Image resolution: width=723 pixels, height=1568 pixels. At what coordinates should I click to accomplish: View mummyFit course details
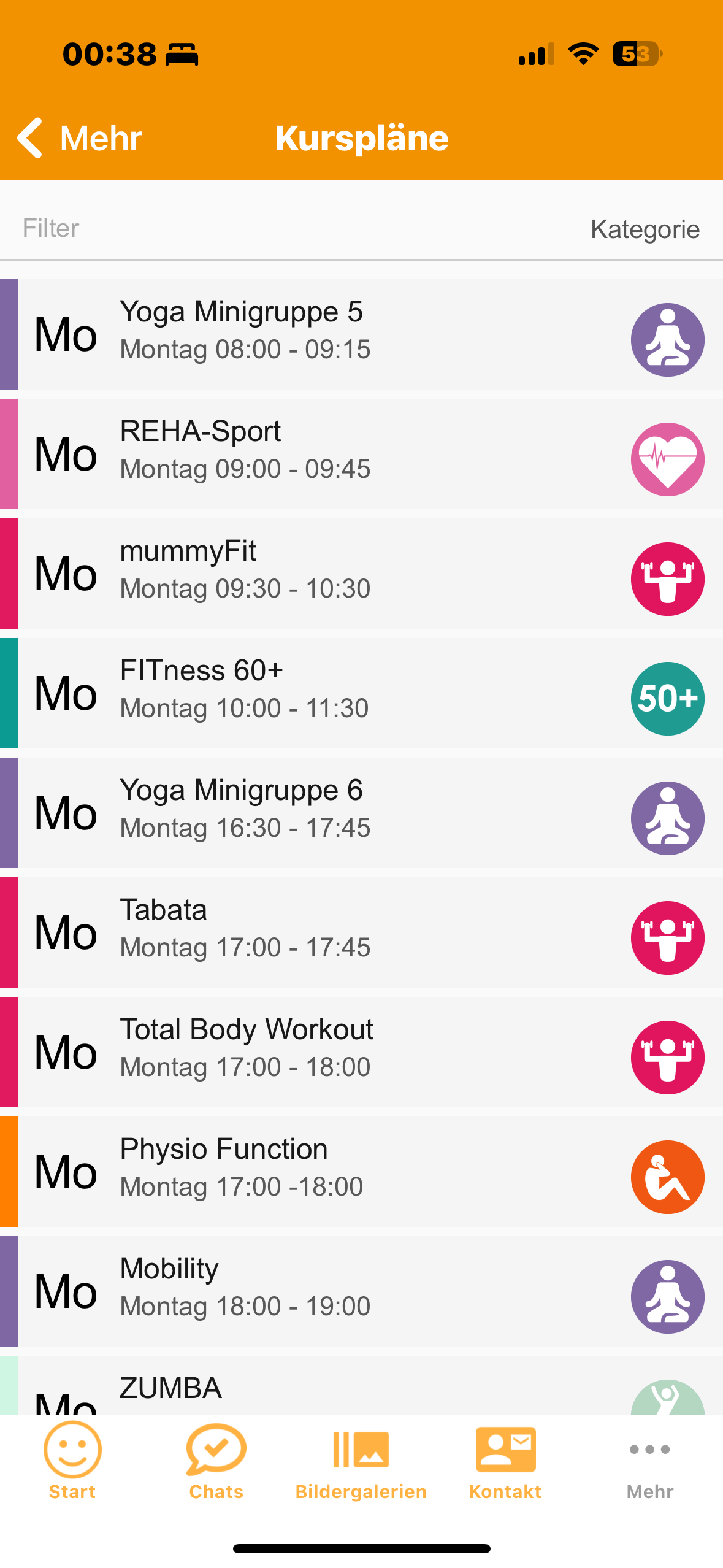coord(362,573)
